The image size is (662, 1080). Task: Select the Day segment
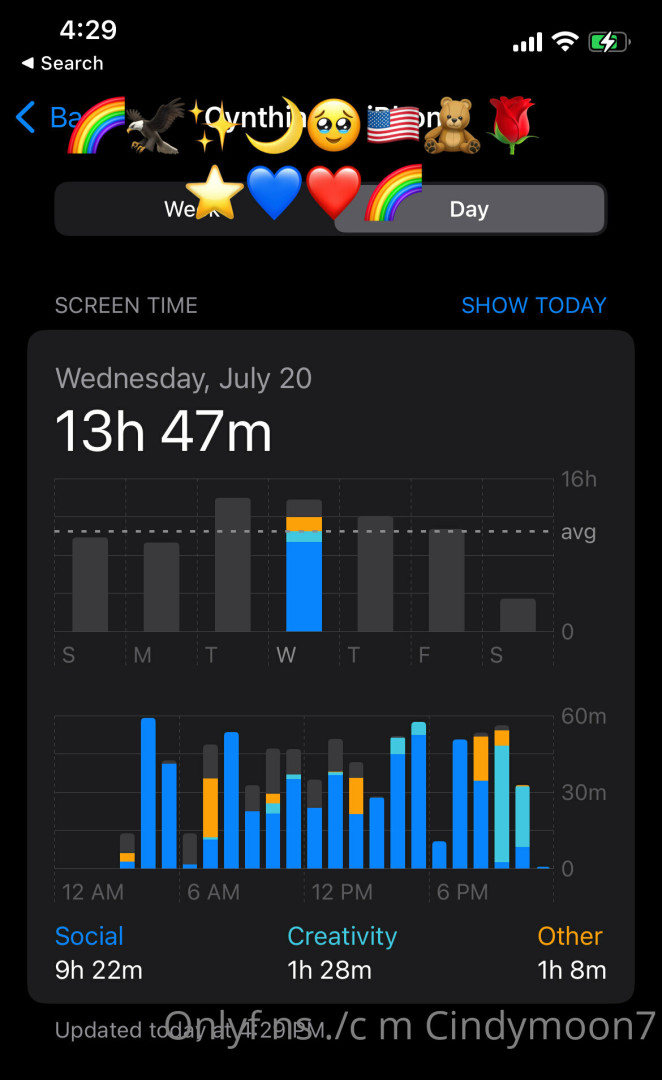point(468,209)
